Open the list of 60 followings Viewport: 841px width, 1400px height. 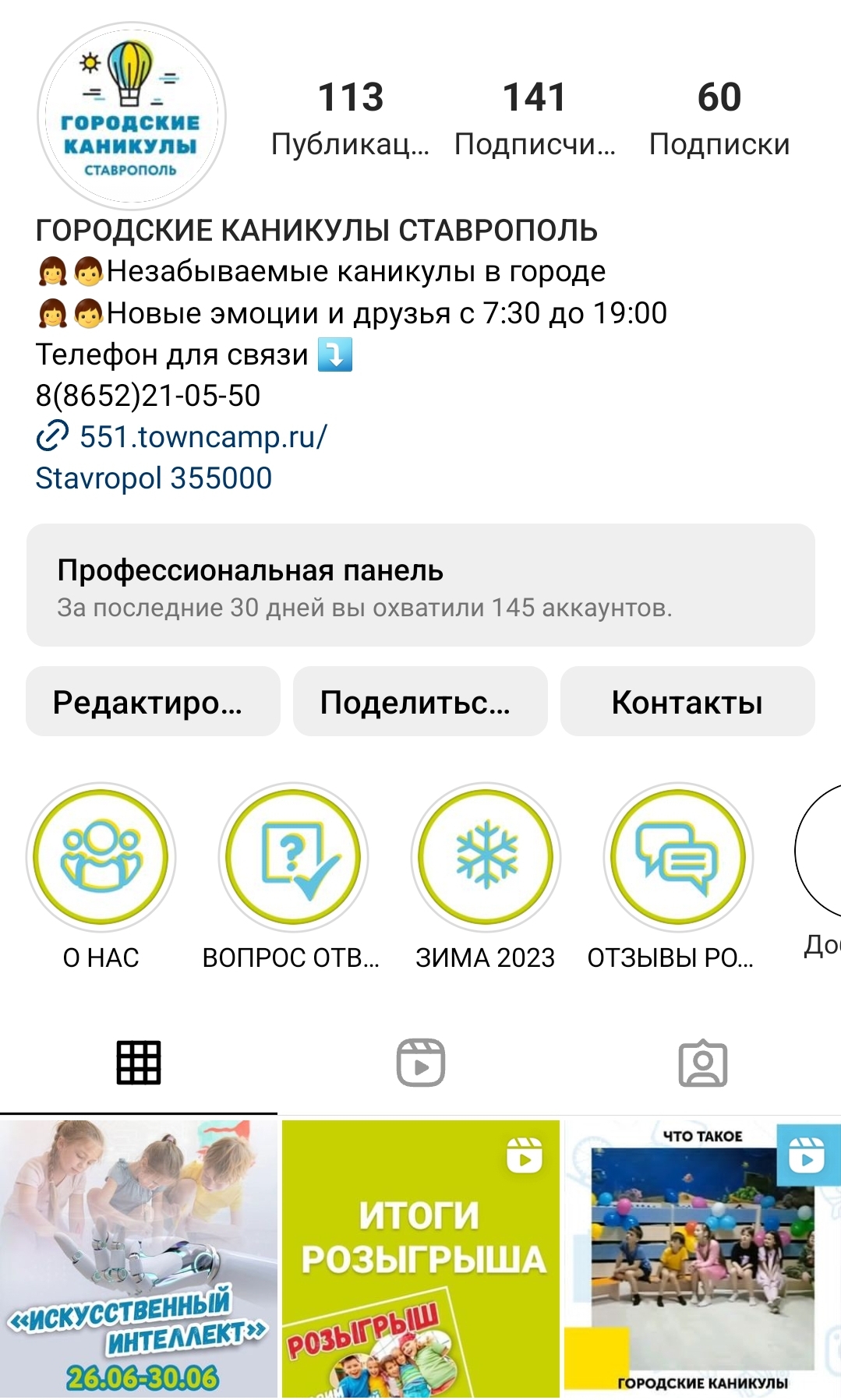pos(719,119)
